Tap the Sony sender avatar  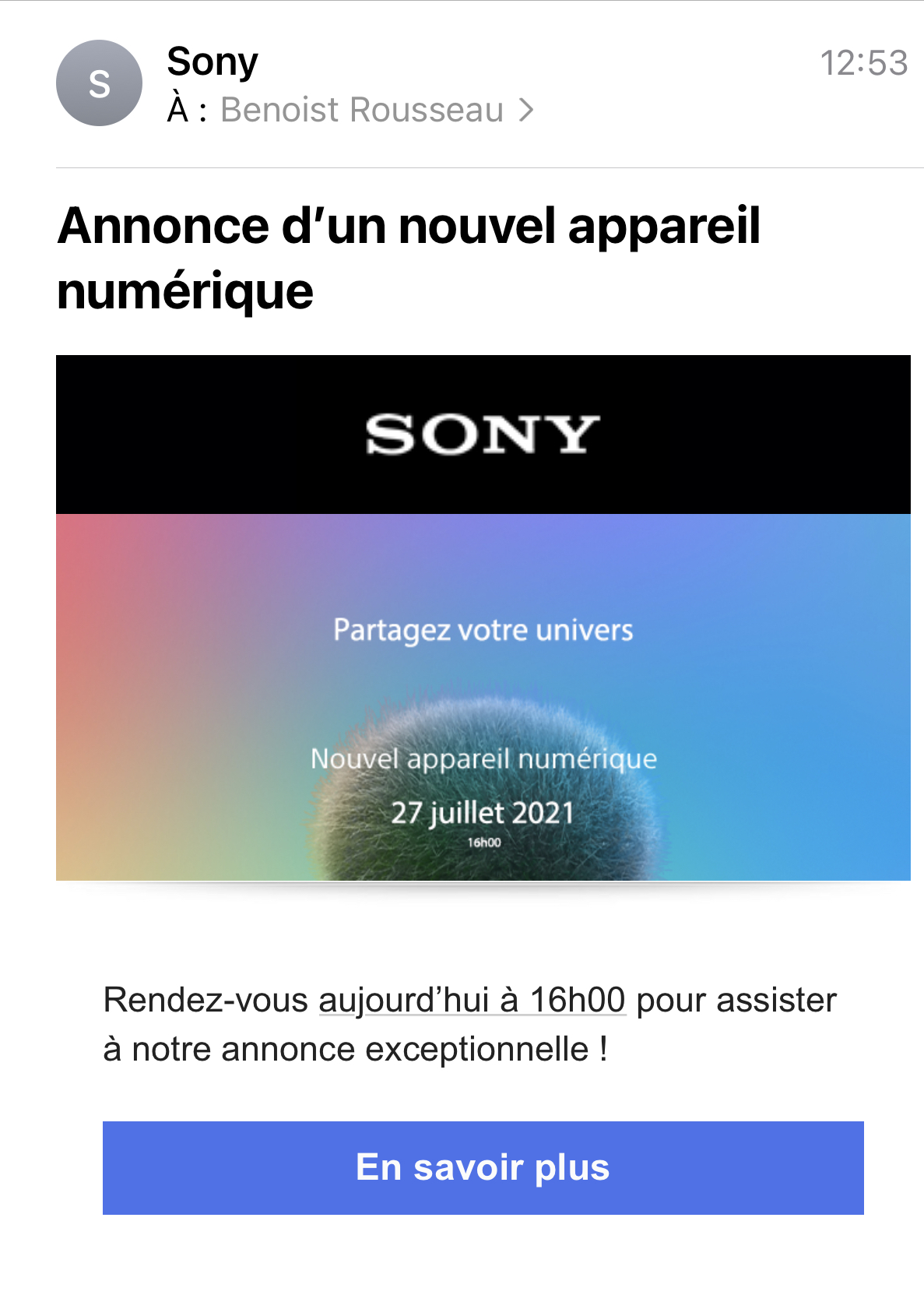point(99,83)
